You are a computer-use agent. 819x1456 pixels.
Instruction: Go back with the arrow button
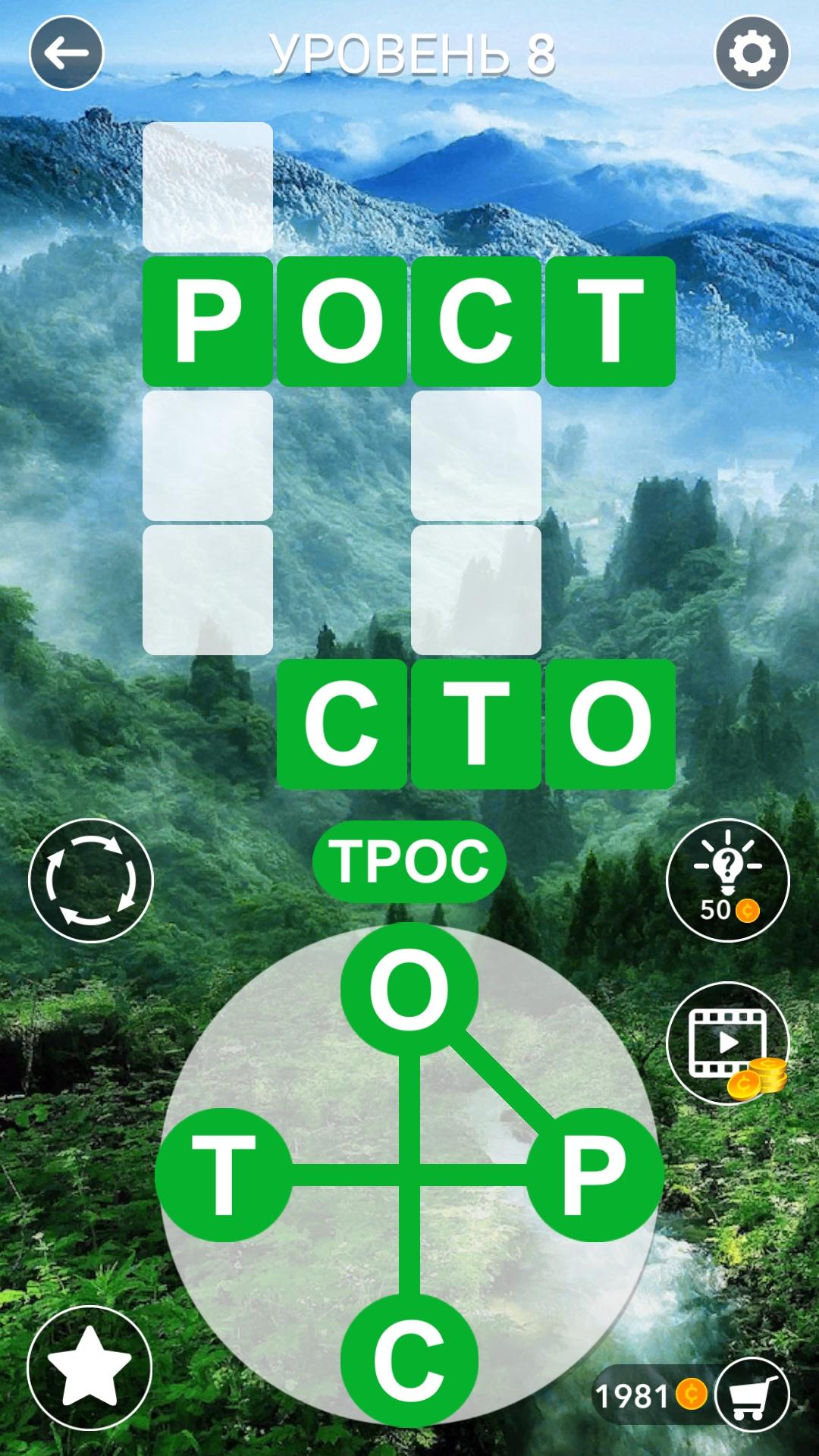66,53
